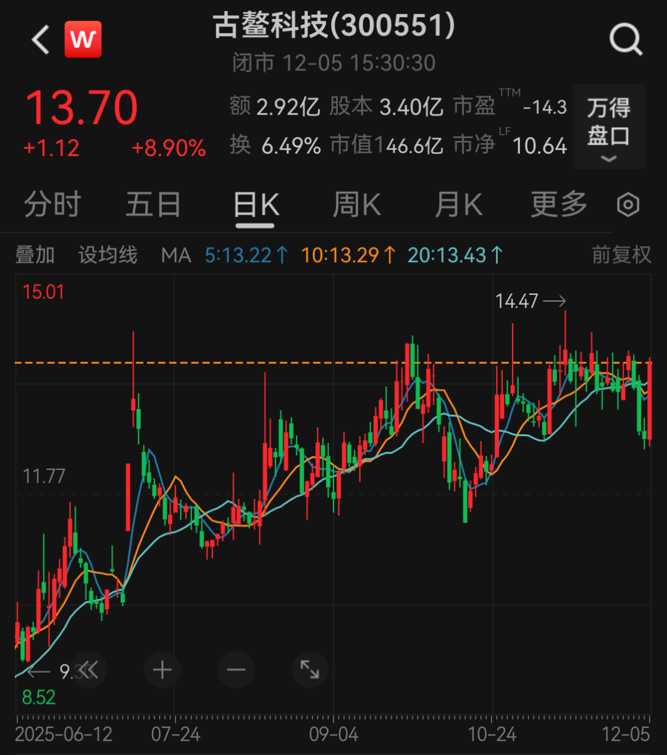This screenshot has width=667, height=755.
Task: Switch to the 月K chart tab
Action: coord(458,205)
